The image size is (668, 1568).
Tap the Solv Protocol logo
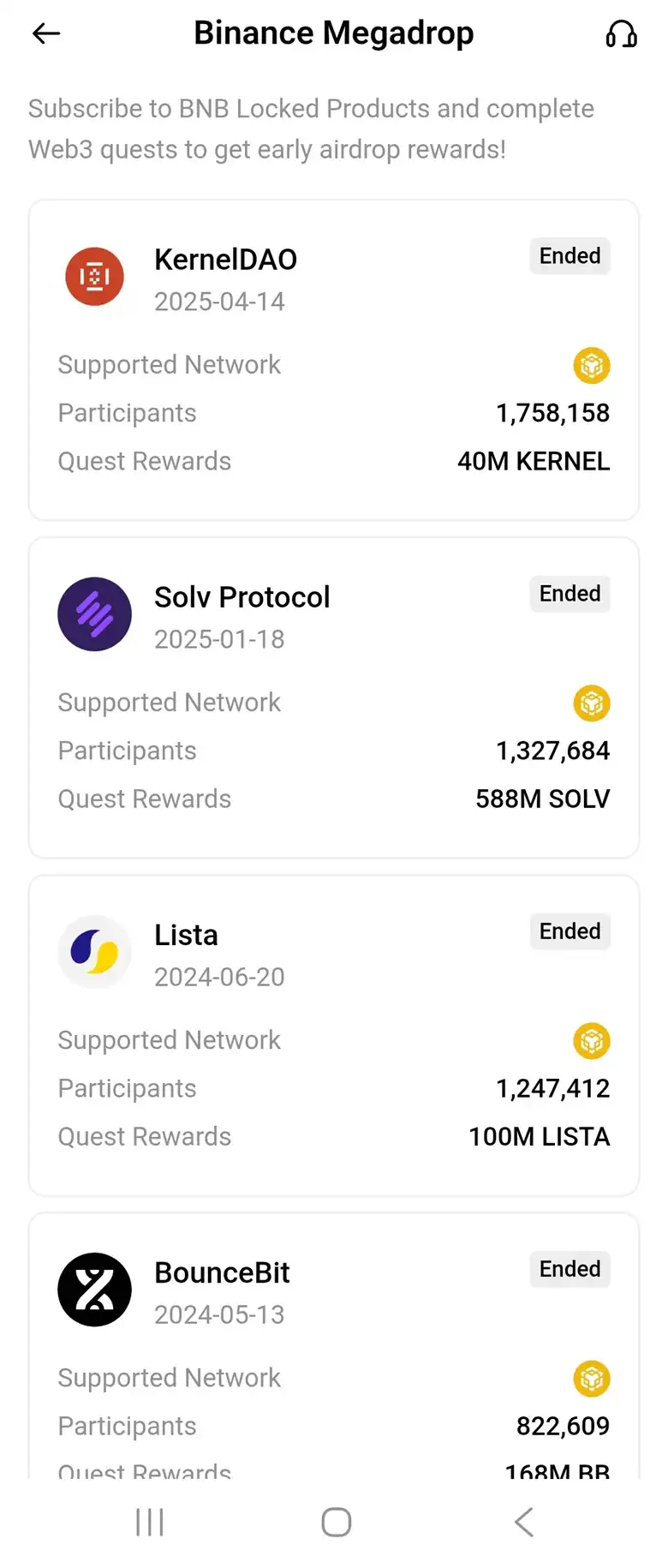pyautogui.click(x=94, y=614)
